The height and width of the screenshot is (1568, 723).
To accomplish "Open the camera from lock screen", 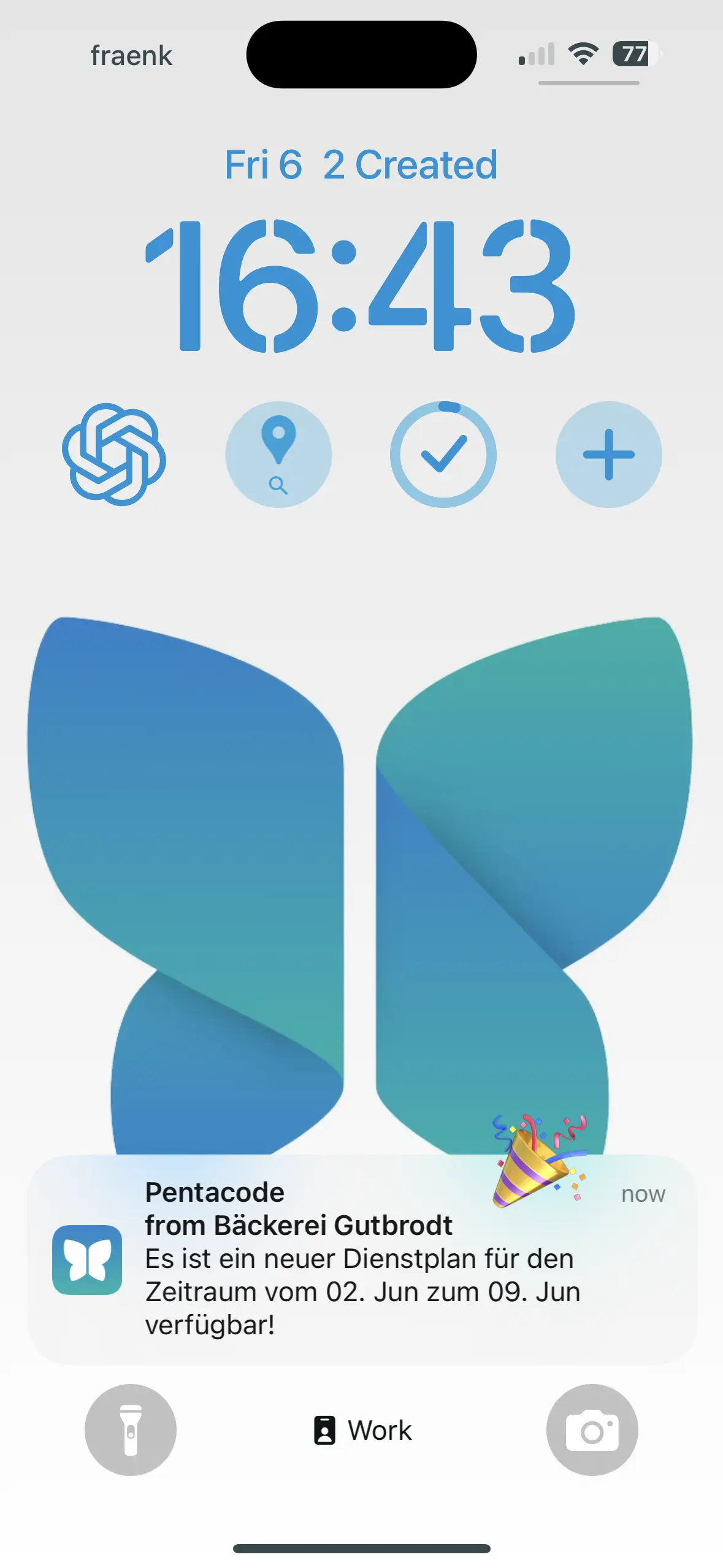I will pos(592,1430).
